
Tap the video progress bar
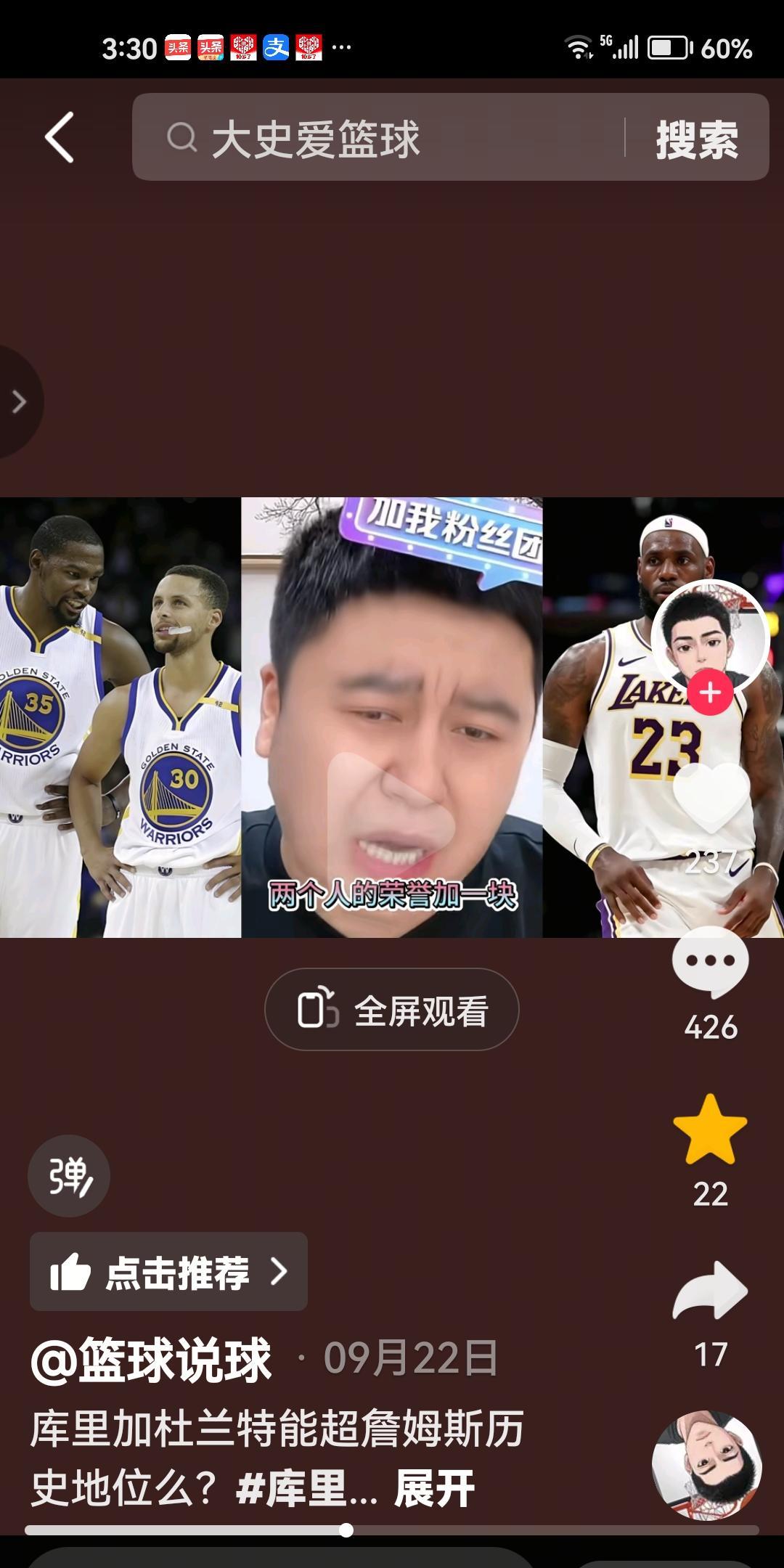pyautogui.click(x=391, y=1530)
